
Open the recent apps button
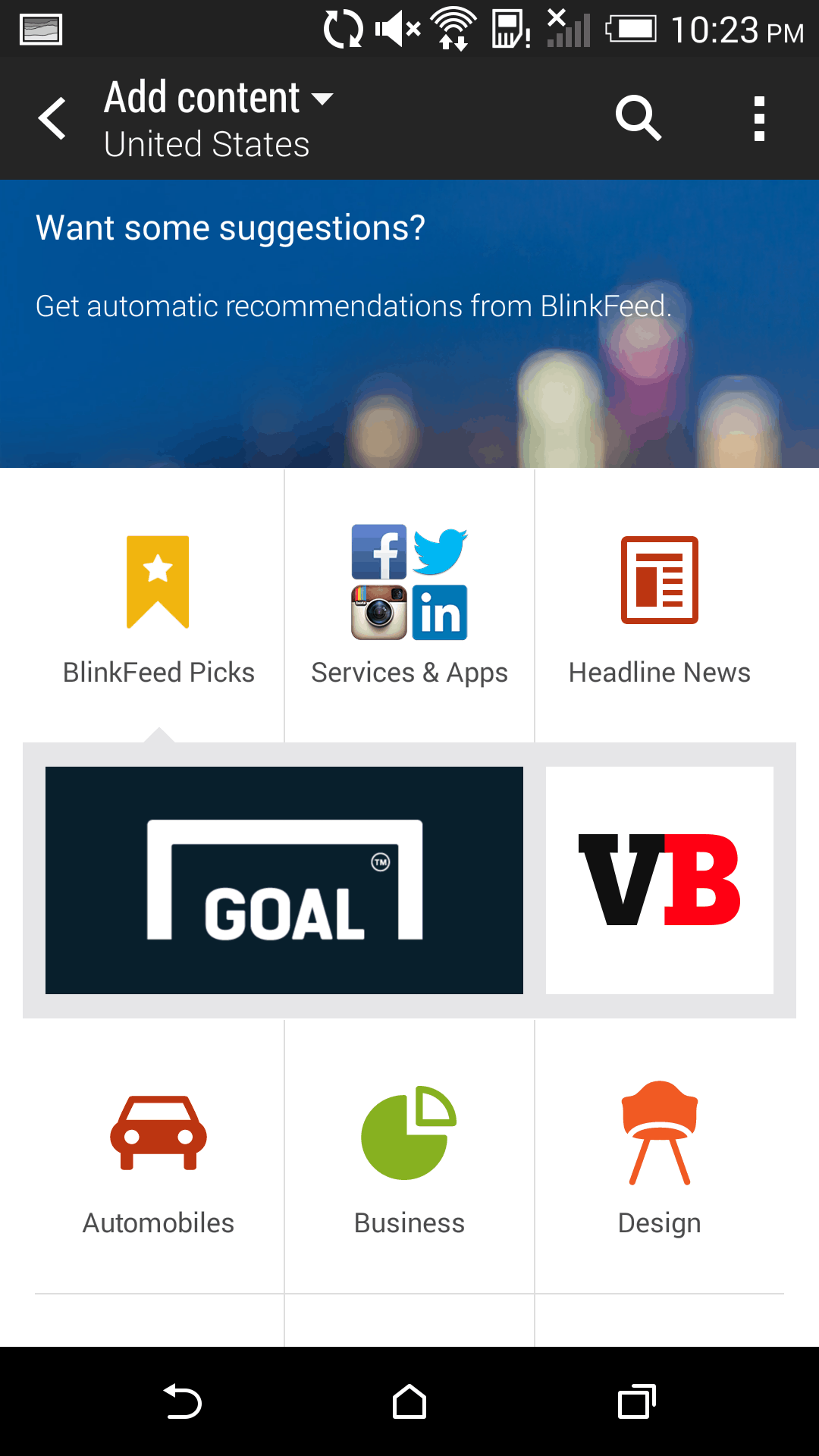pos(637,1401)
